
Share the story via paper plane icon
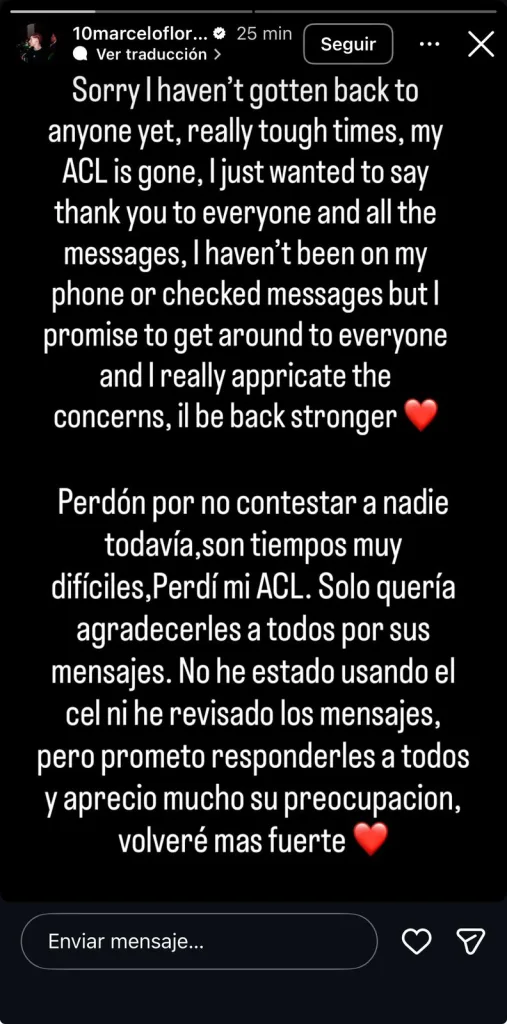point(470,941)
